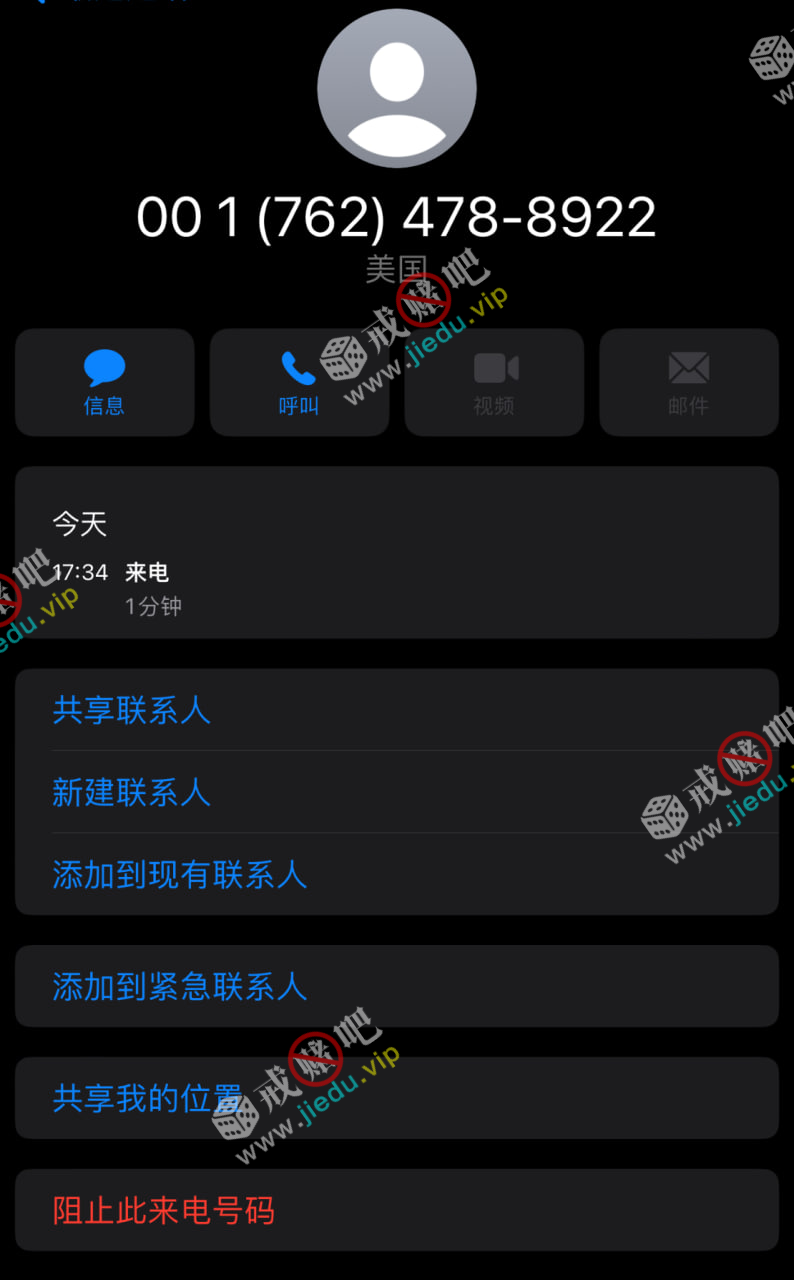
Task: Tap the 信息 message button
Action: pos(104,382)
